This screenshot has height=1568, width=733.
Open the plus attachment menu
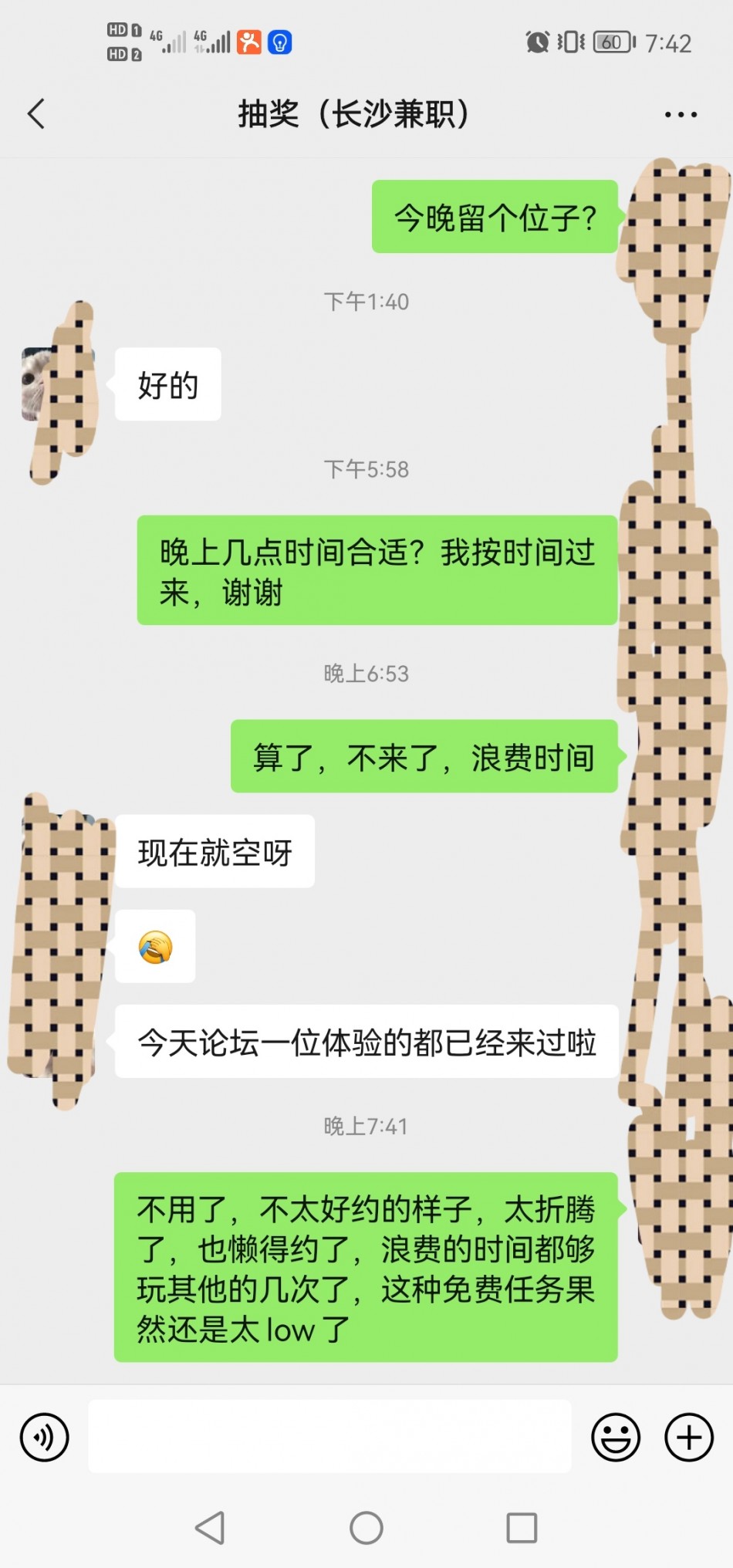tap(688, 1437)
